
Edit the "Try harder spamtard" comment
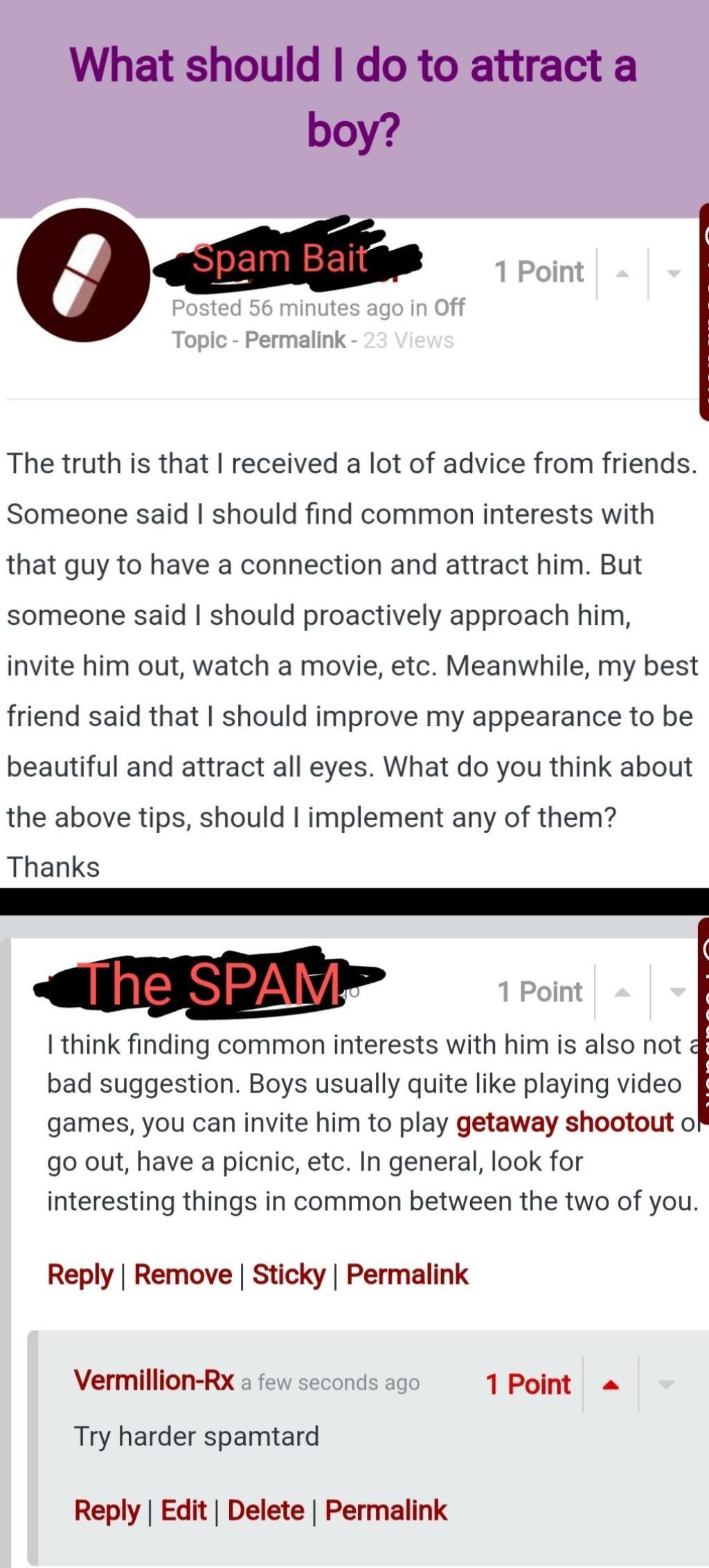(183, 1511)
